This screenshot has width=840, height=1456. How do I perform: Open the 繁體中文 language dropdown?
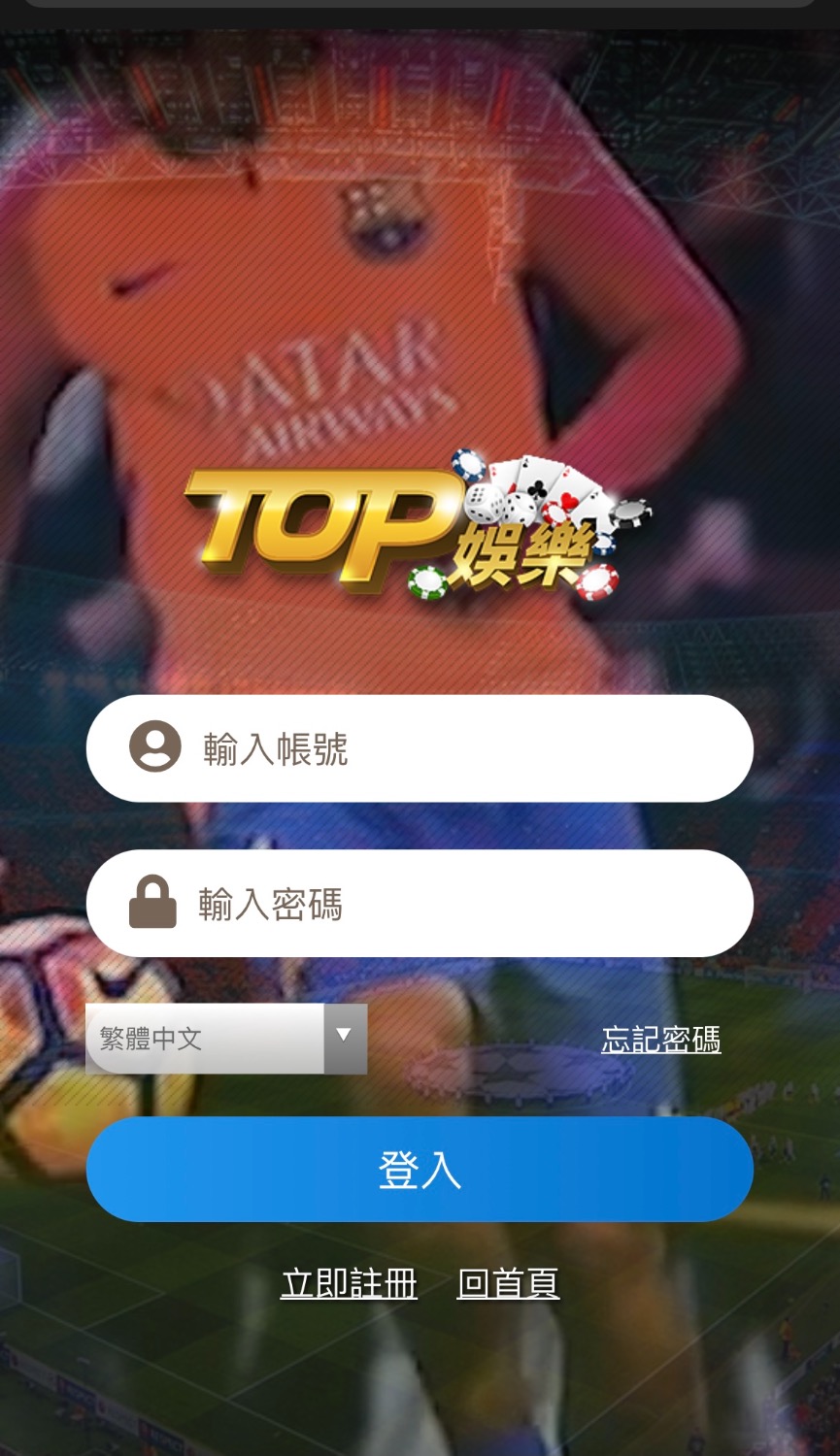[x=226, y=1039]
